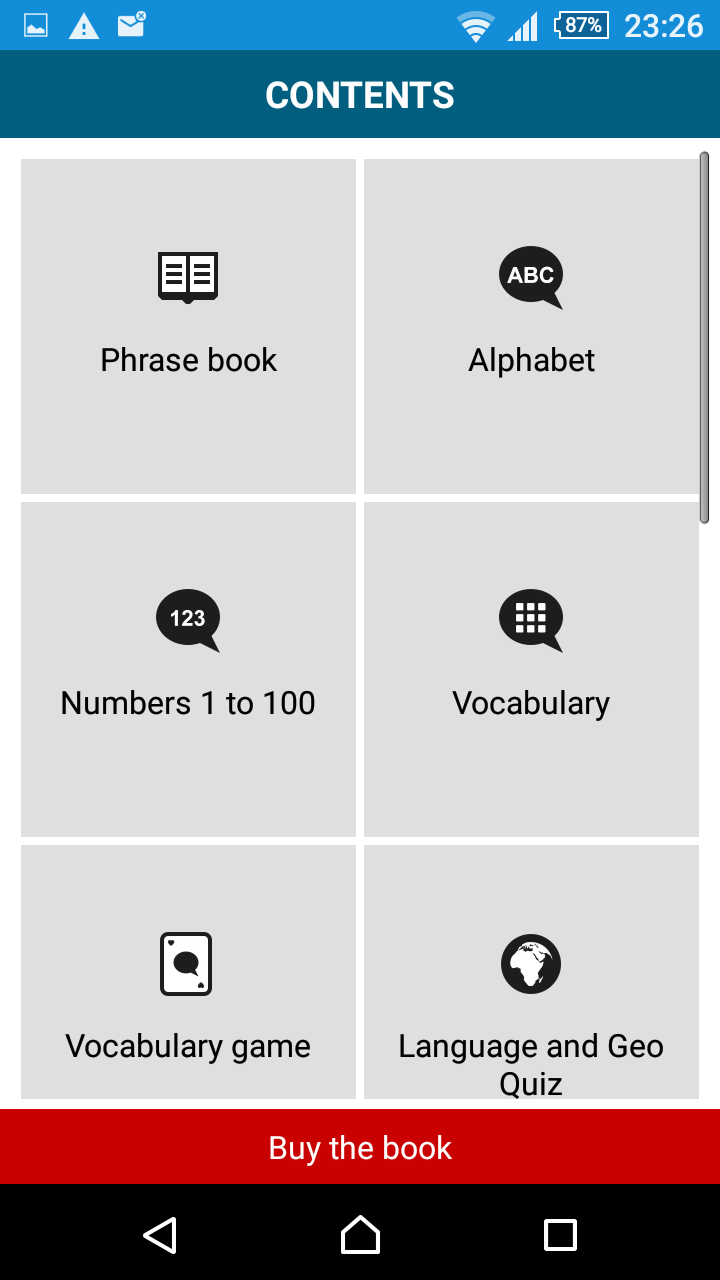Return to the home screen

tap(360, 1235)
